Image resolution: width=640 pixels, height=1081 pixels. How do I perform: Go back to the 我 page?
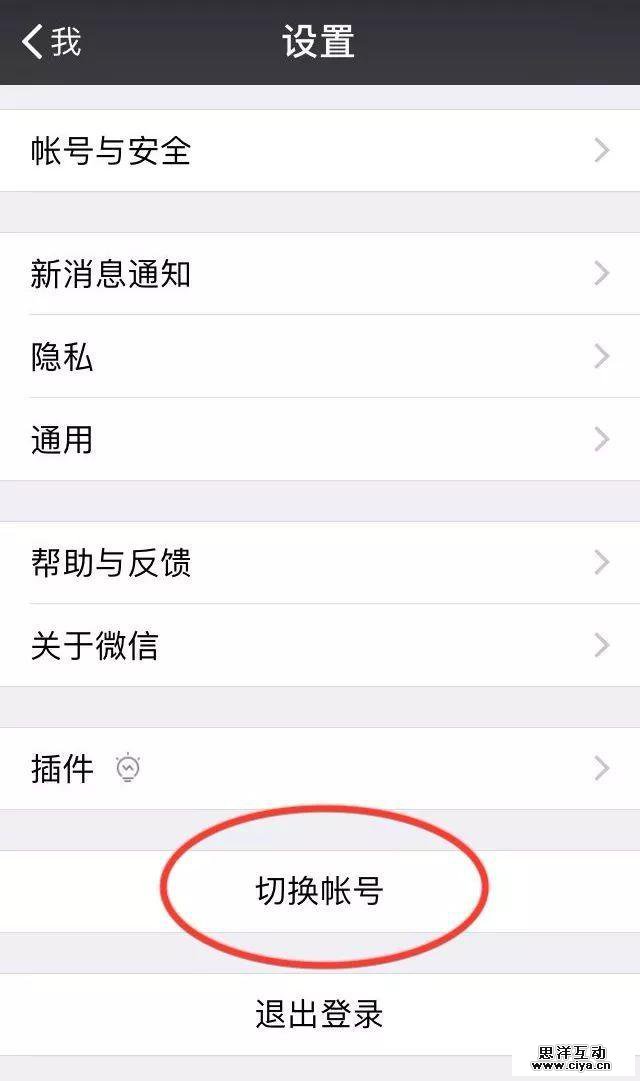(52, 41)
